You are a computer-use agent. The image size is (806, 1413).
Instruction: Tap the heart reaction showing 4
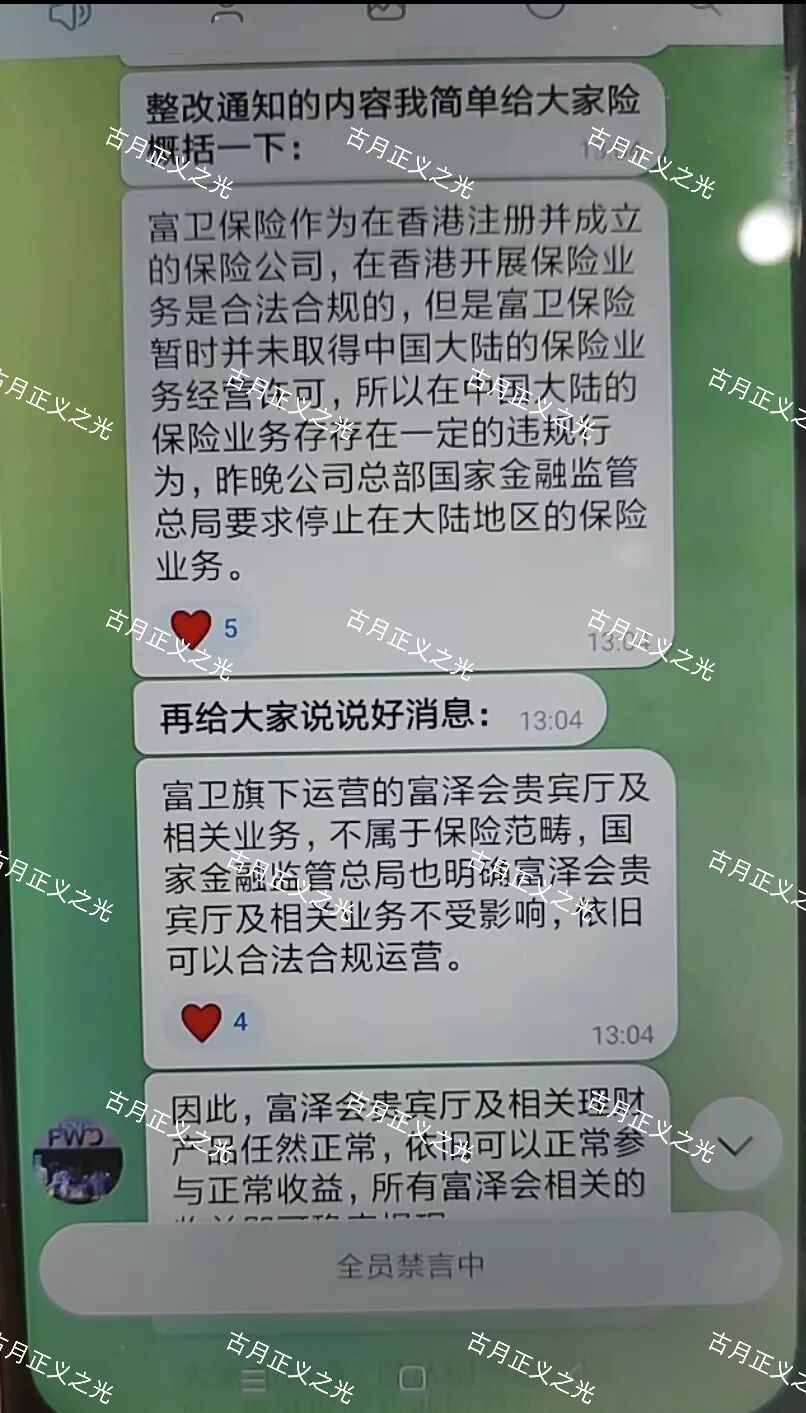(x=214, y=1022)
